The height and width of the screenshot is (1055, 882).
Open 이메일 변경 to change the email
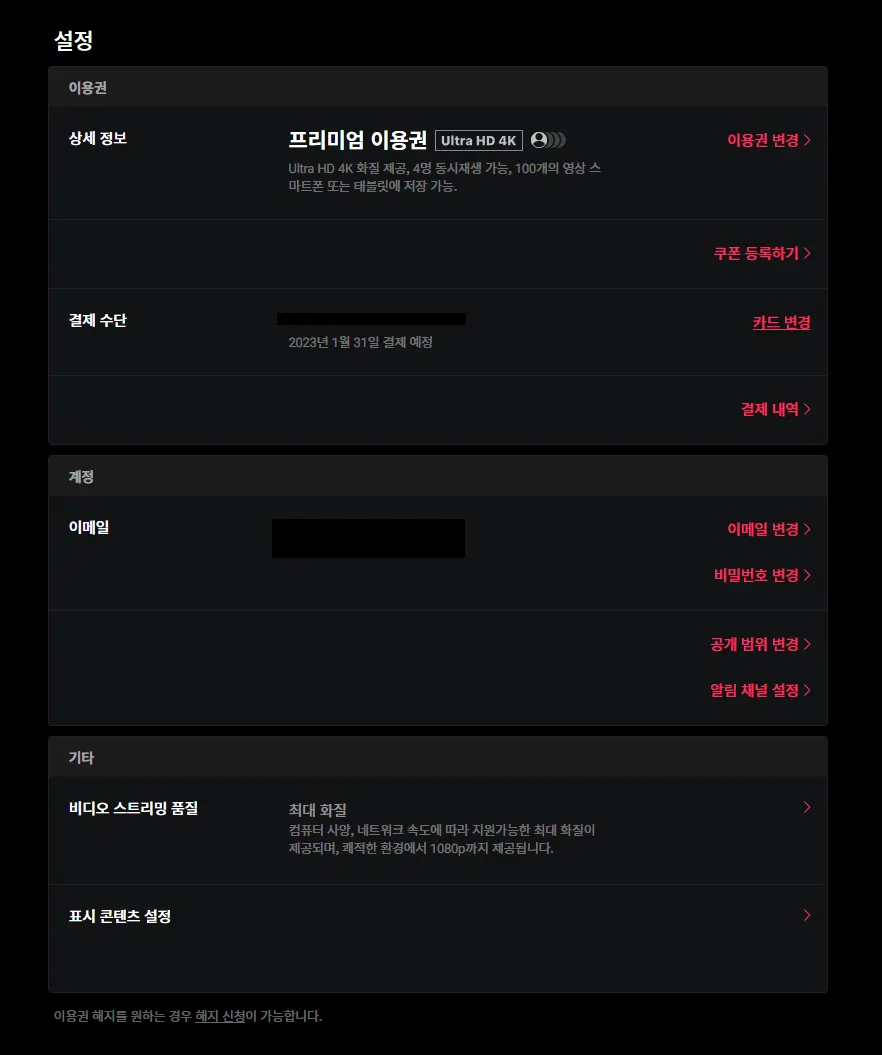pos(768,529)
